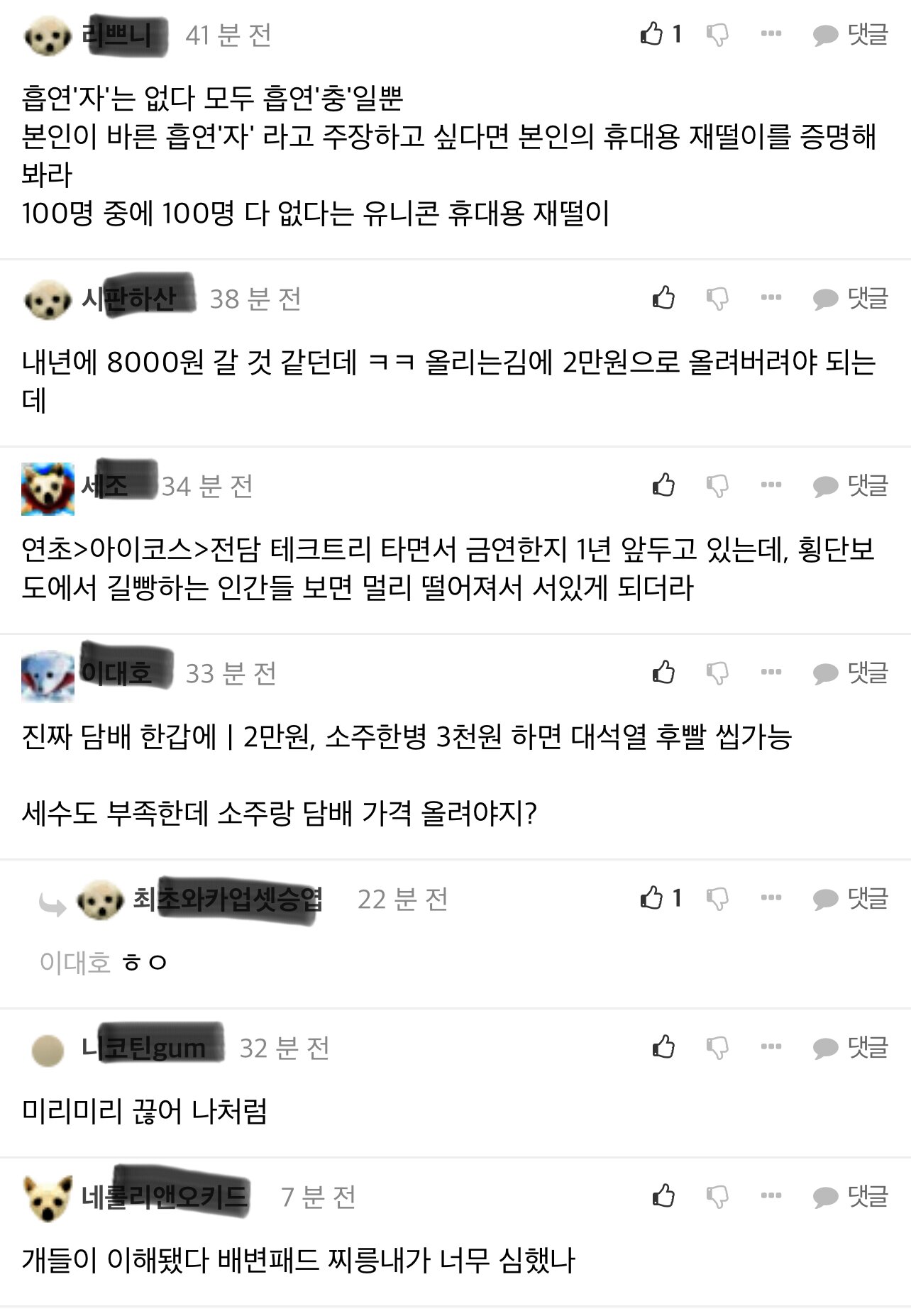911x1316 pixels.
Task: Reply (댓글) to the 7분 전 comment
Action: pyautogui.click(x=850, y=1197)
